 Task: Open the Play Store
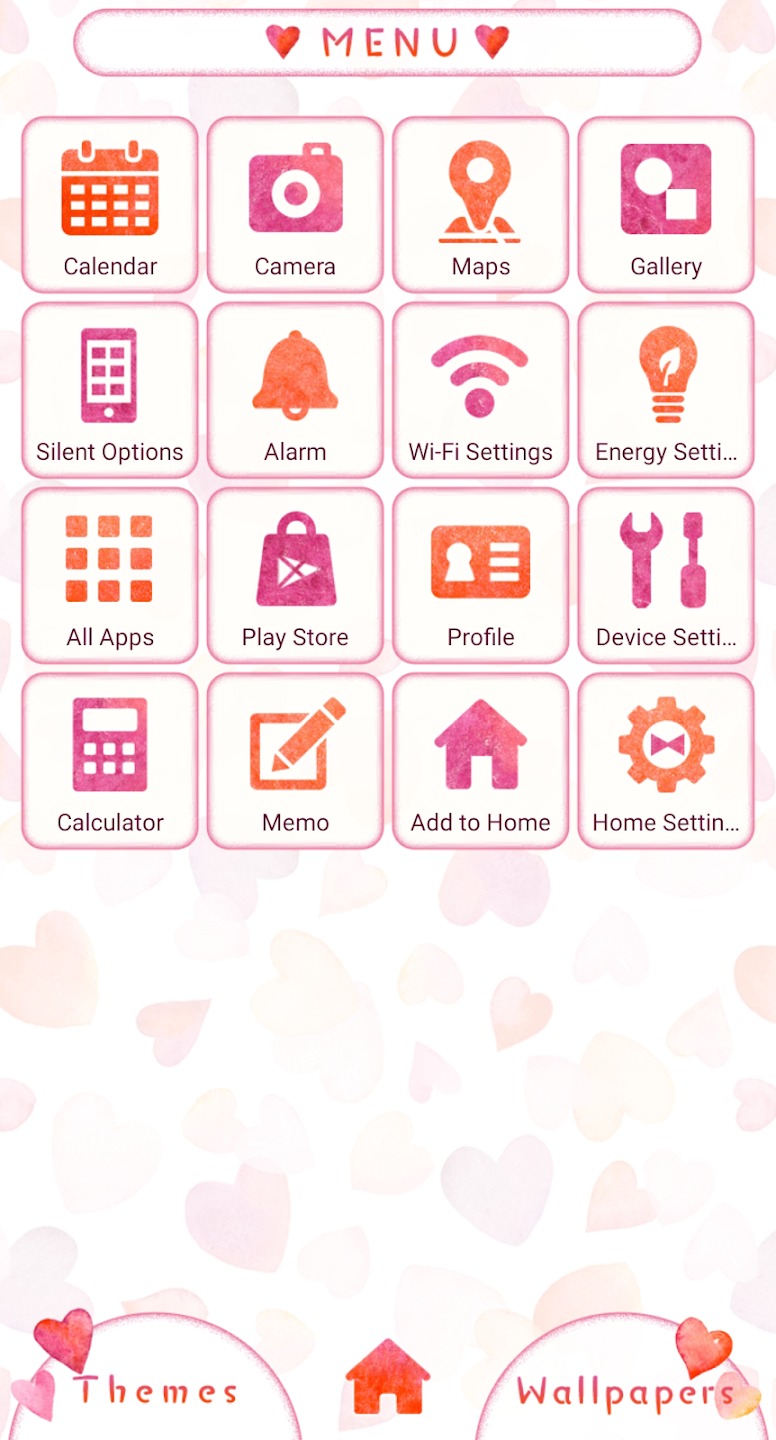(x=295, y=575)
